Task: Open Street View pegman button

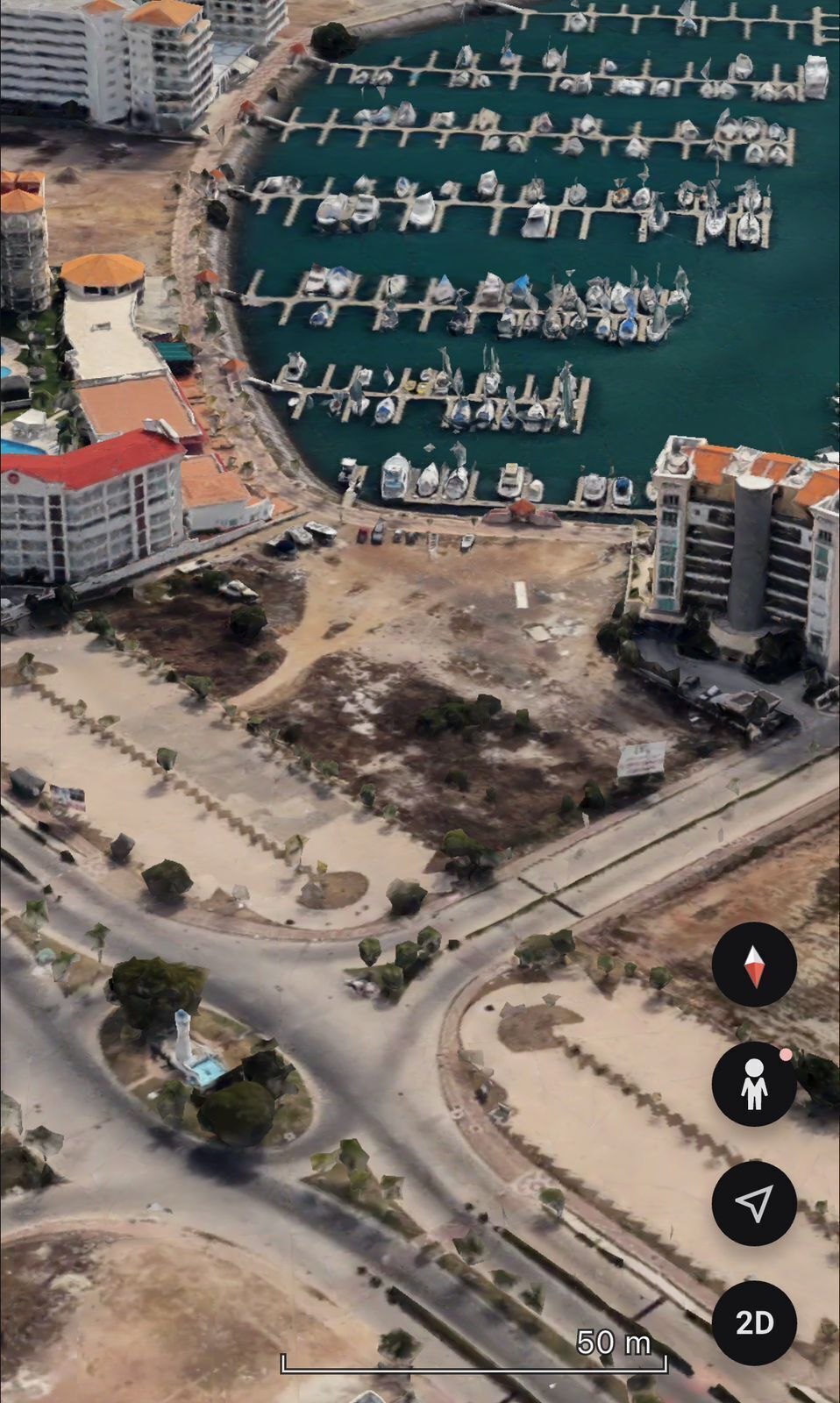Action: [x=754, y=1084]
